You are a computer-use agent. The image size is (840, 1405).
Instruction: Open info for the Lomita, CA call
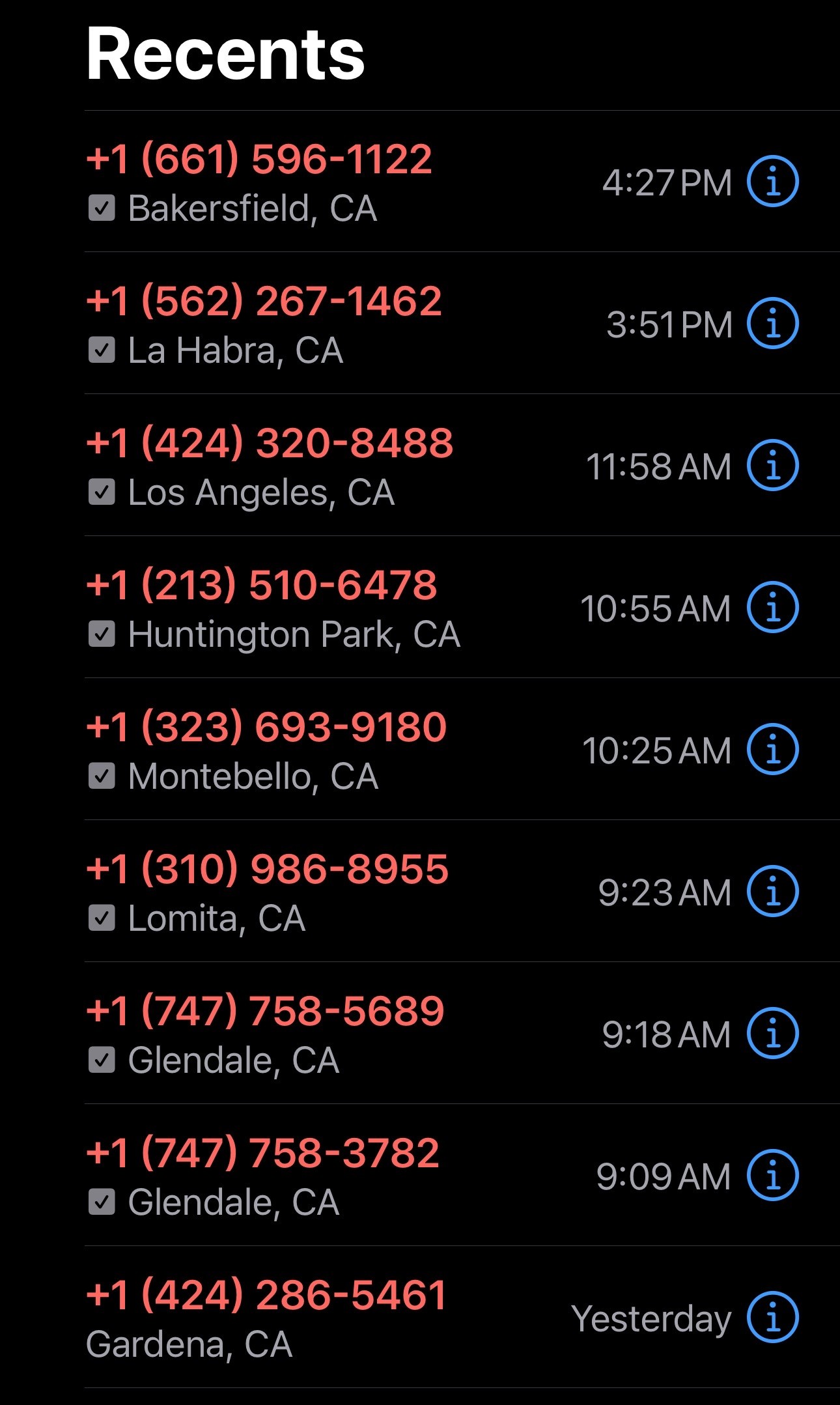[x=772, y=892]
